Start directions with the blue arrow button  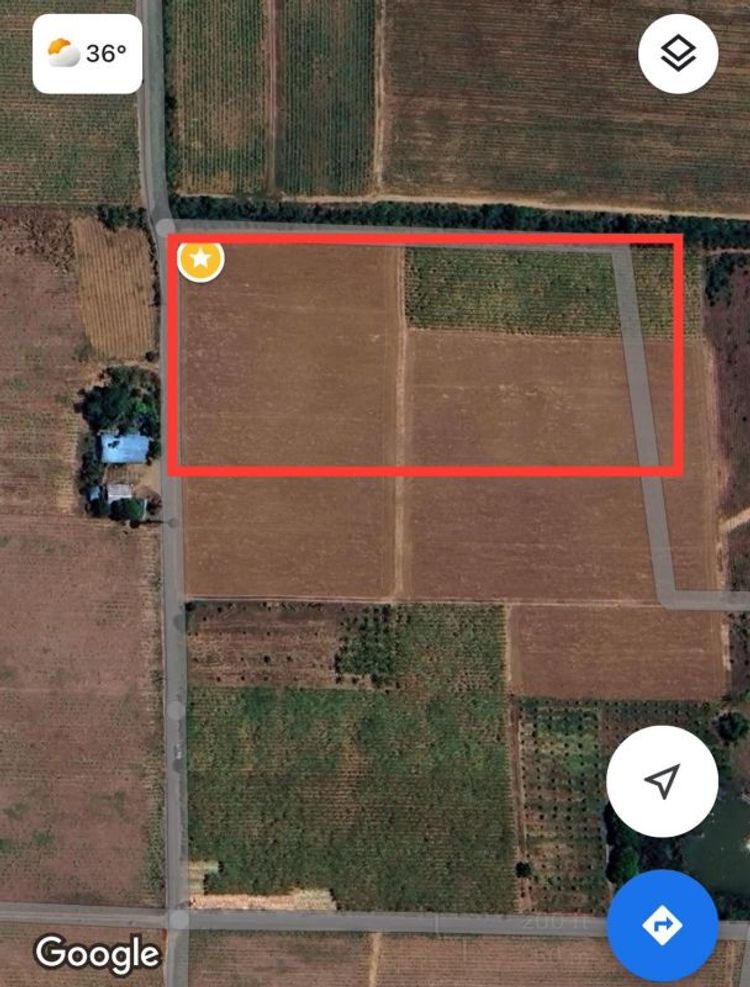pos(662,925)
